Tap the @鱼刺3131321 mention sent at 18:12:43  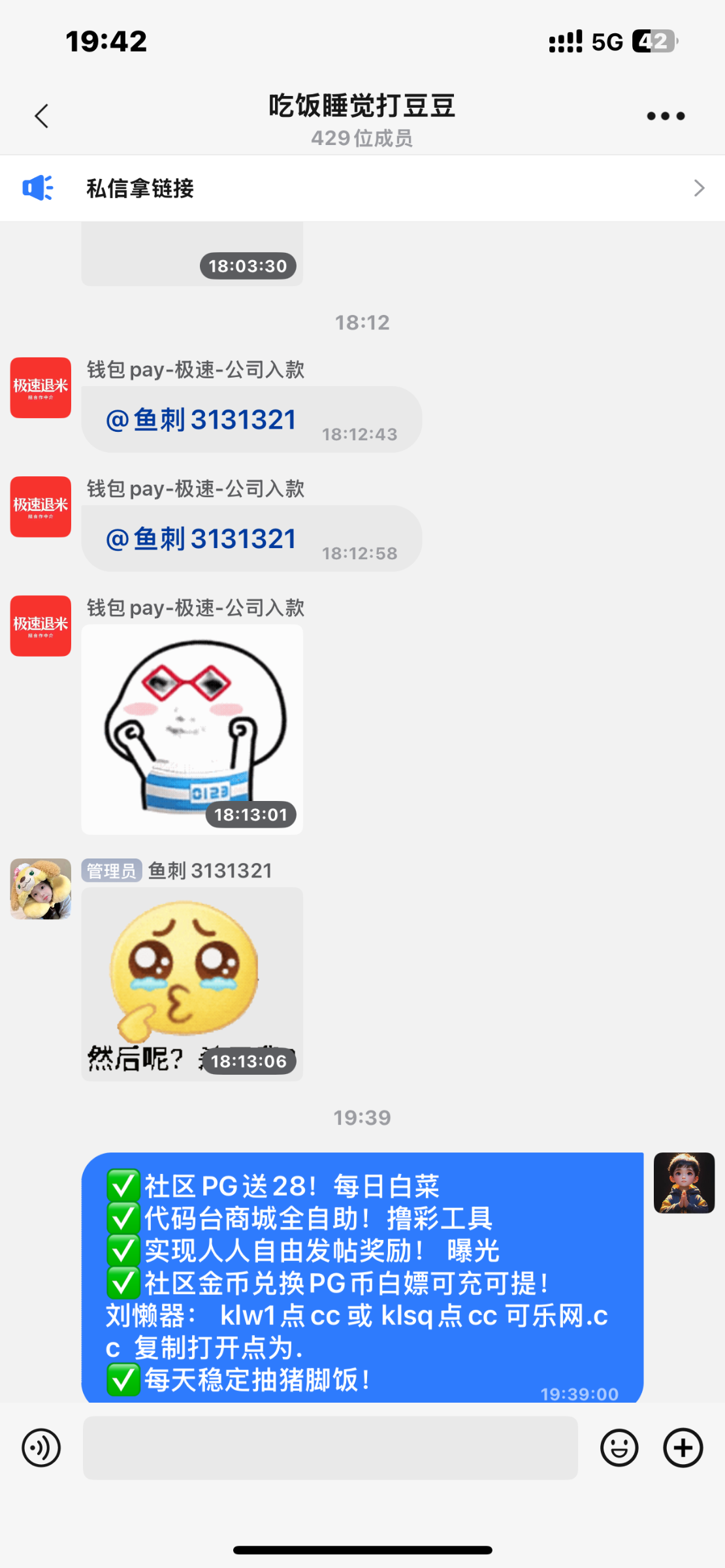[201, 420]
